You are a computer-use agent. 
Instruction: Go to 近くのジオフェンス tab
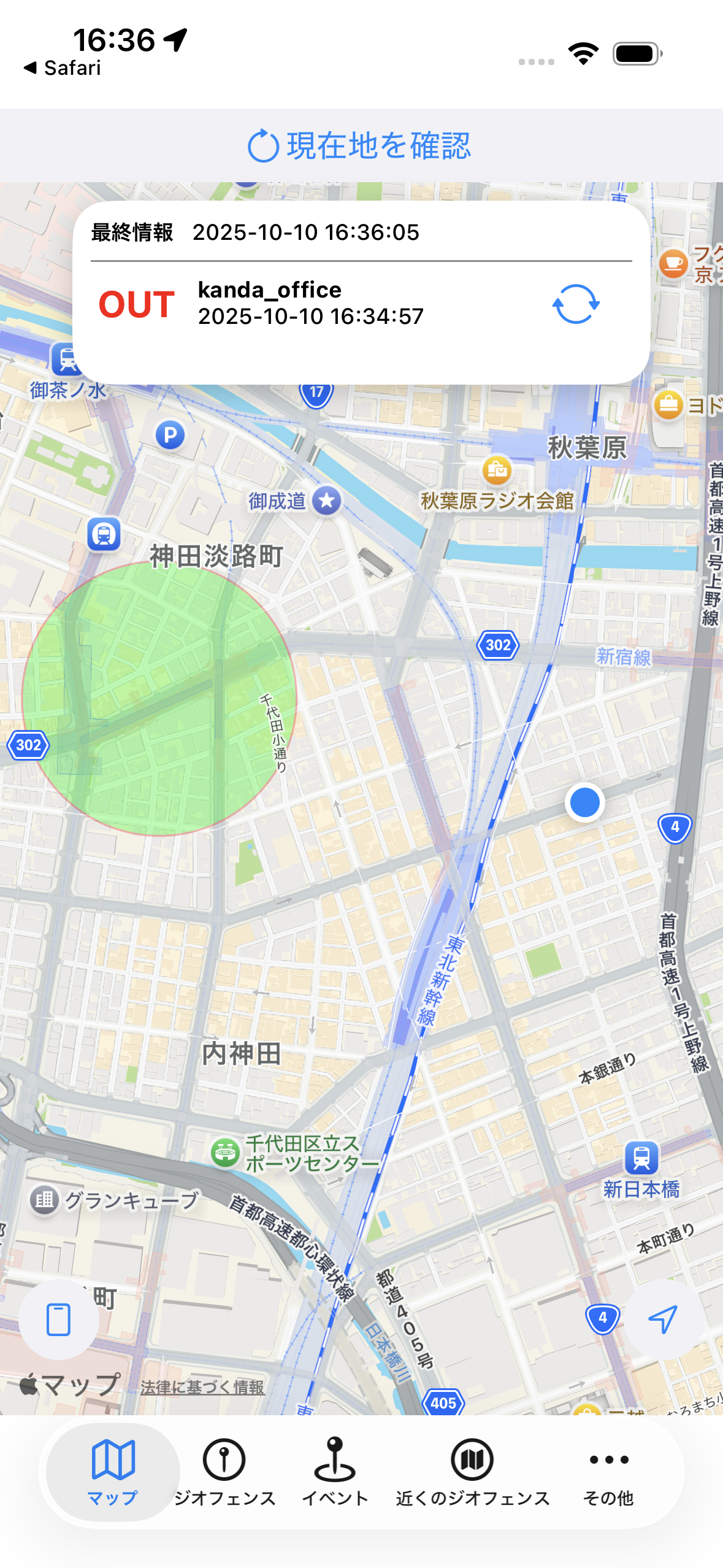(472, 1471)
